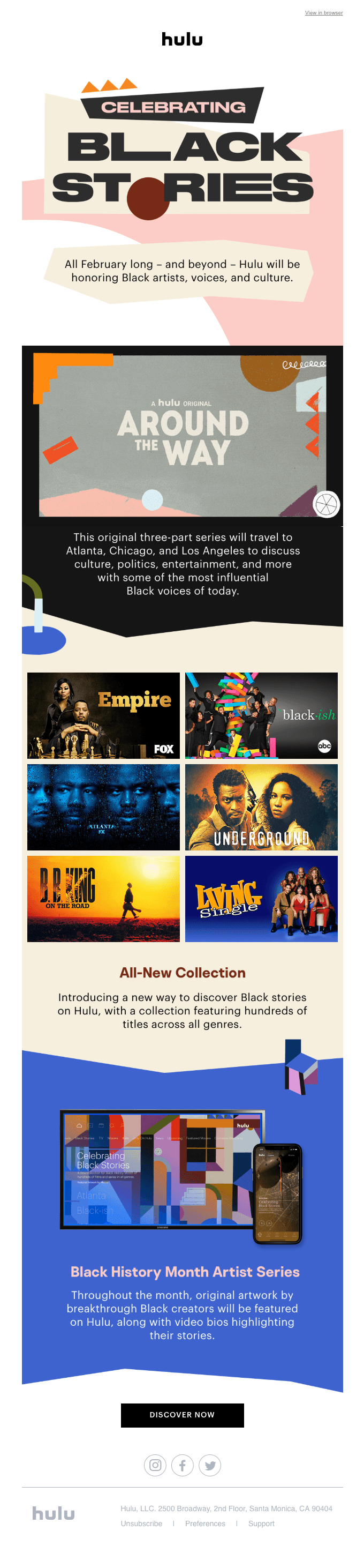
Task: Visit Hulu's Instagram page
Action: 155,1465
